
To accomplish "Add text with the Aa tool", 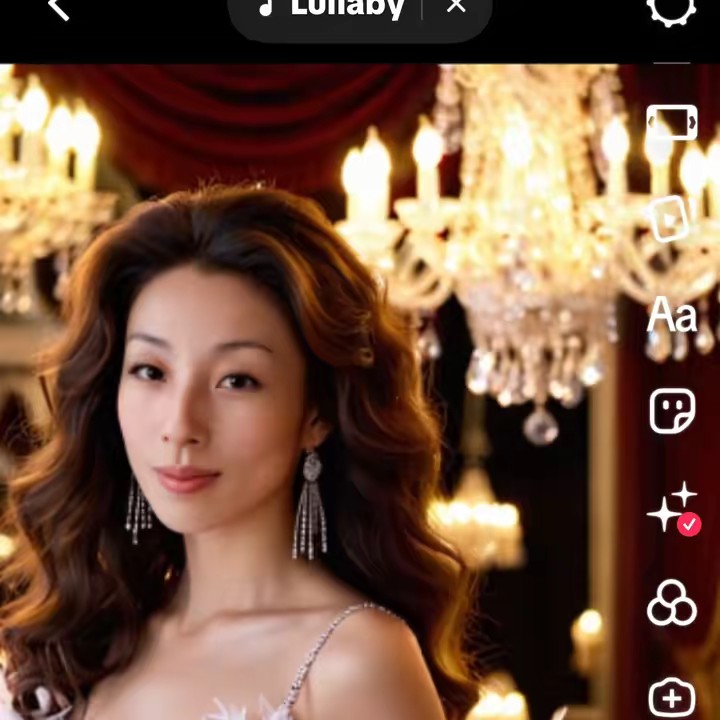I will tap(672, 316).
